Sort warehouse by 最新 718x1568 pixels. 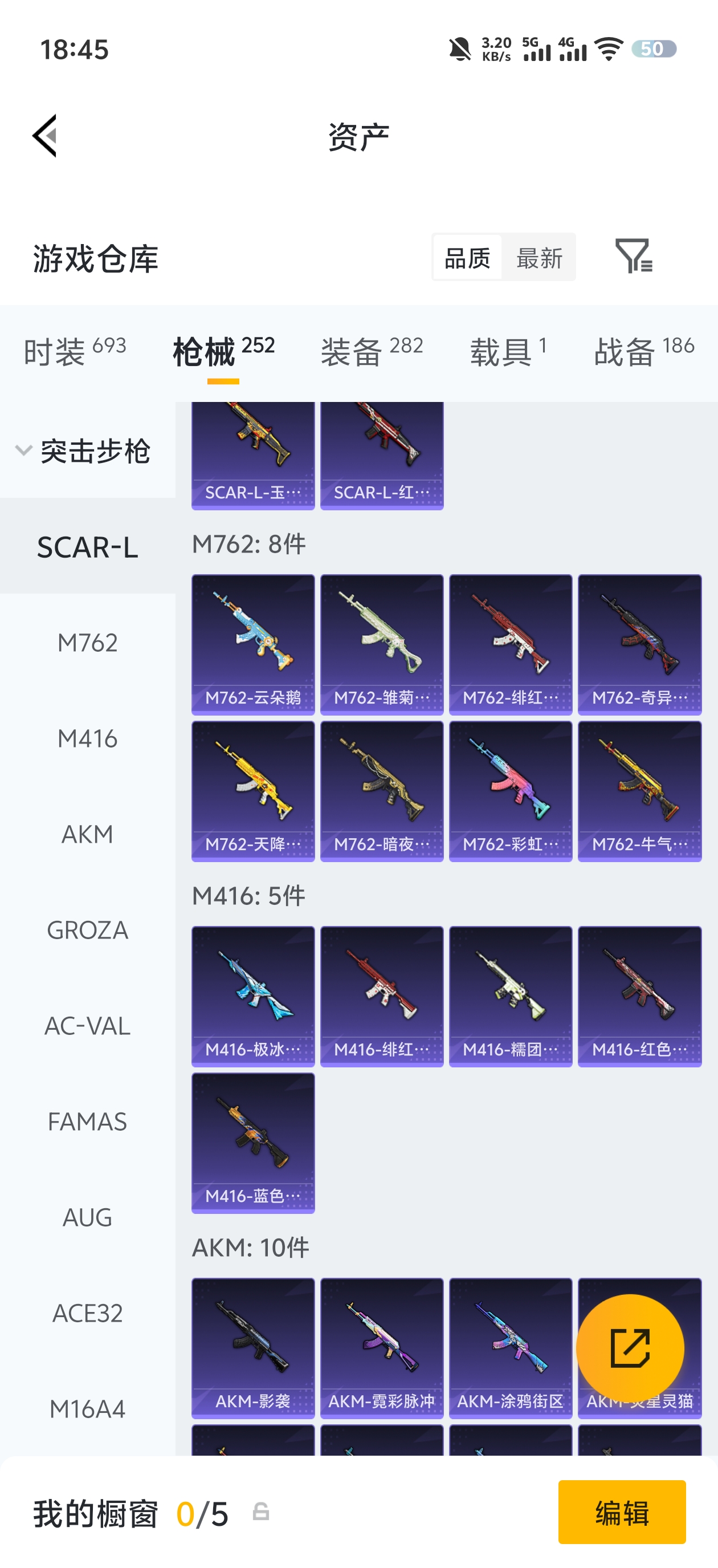click(x=539, y=258)
